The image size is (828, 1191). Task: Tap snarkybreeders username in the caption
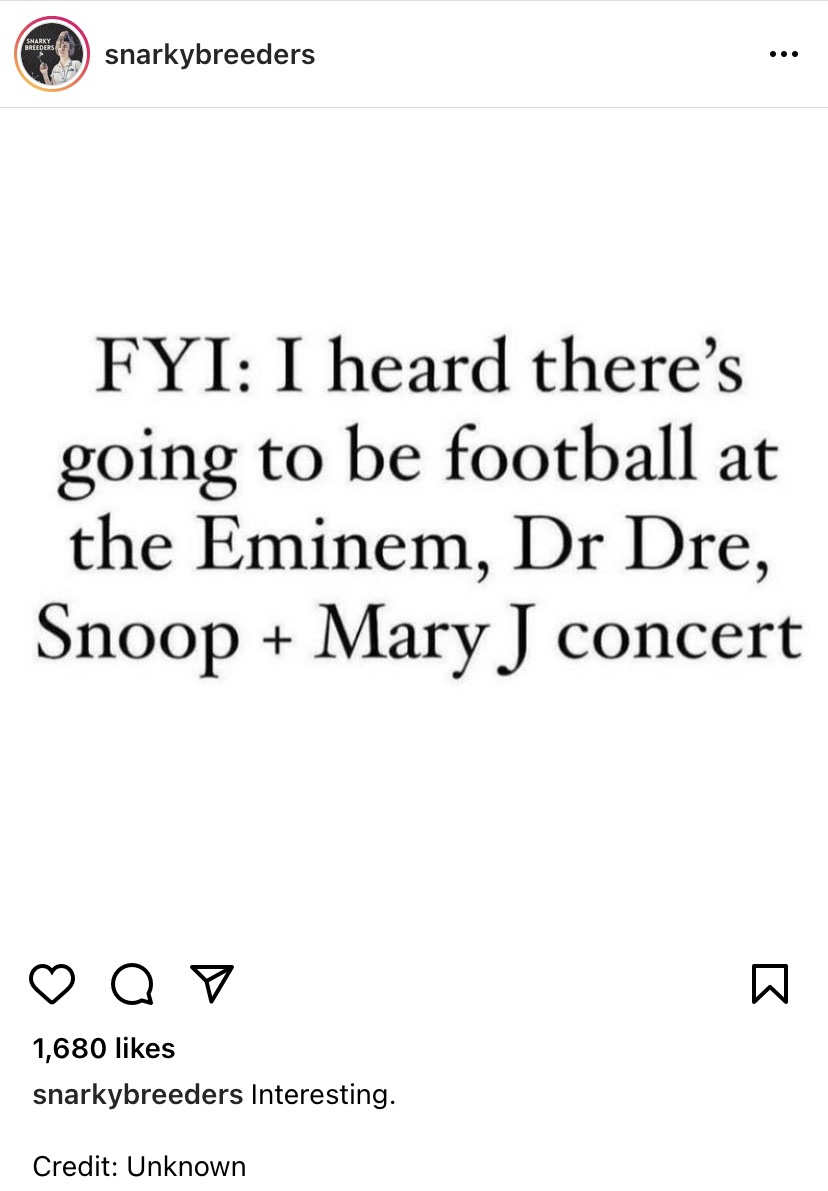pyautogui.click(x=137, y=1095)
